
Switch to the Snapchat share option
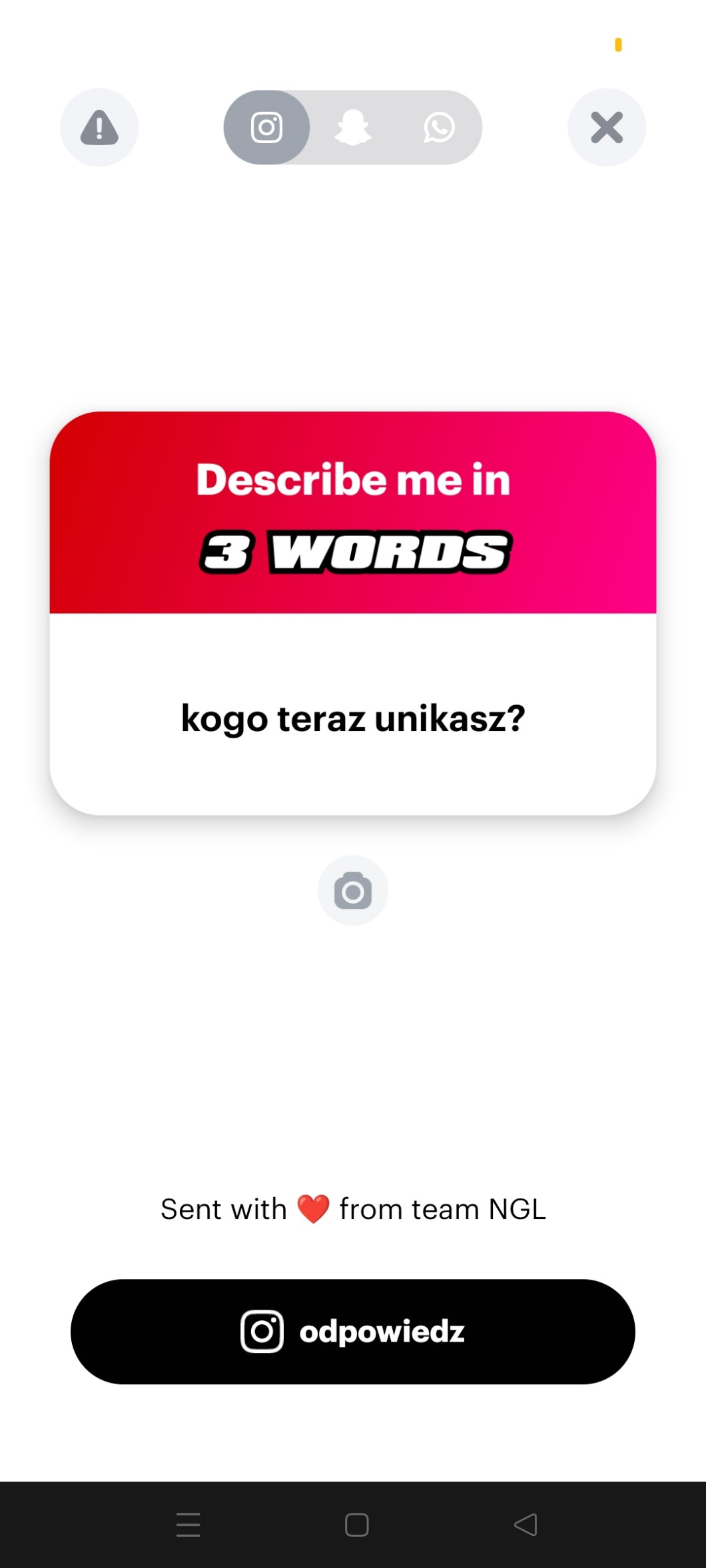coord(352,127)
